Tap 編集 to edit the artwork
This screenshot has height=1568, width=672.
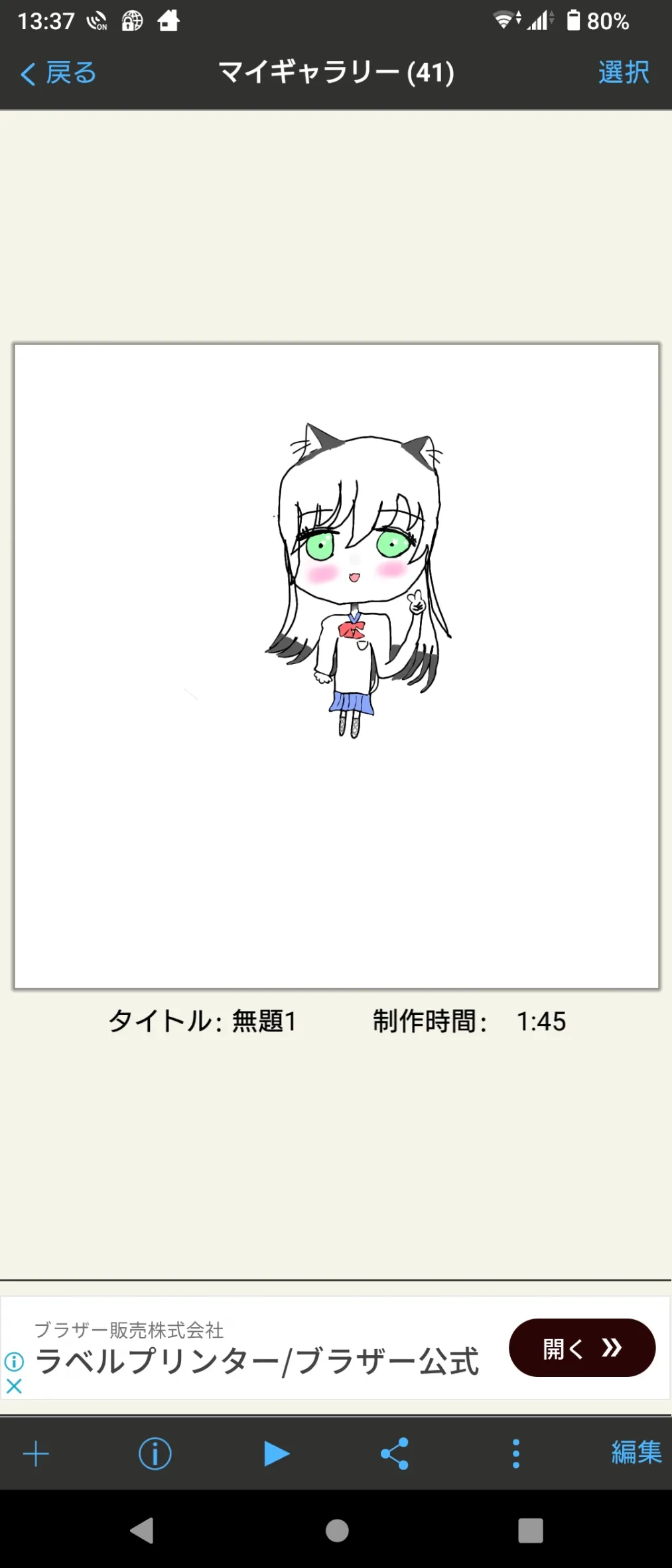coord(636,1453)
